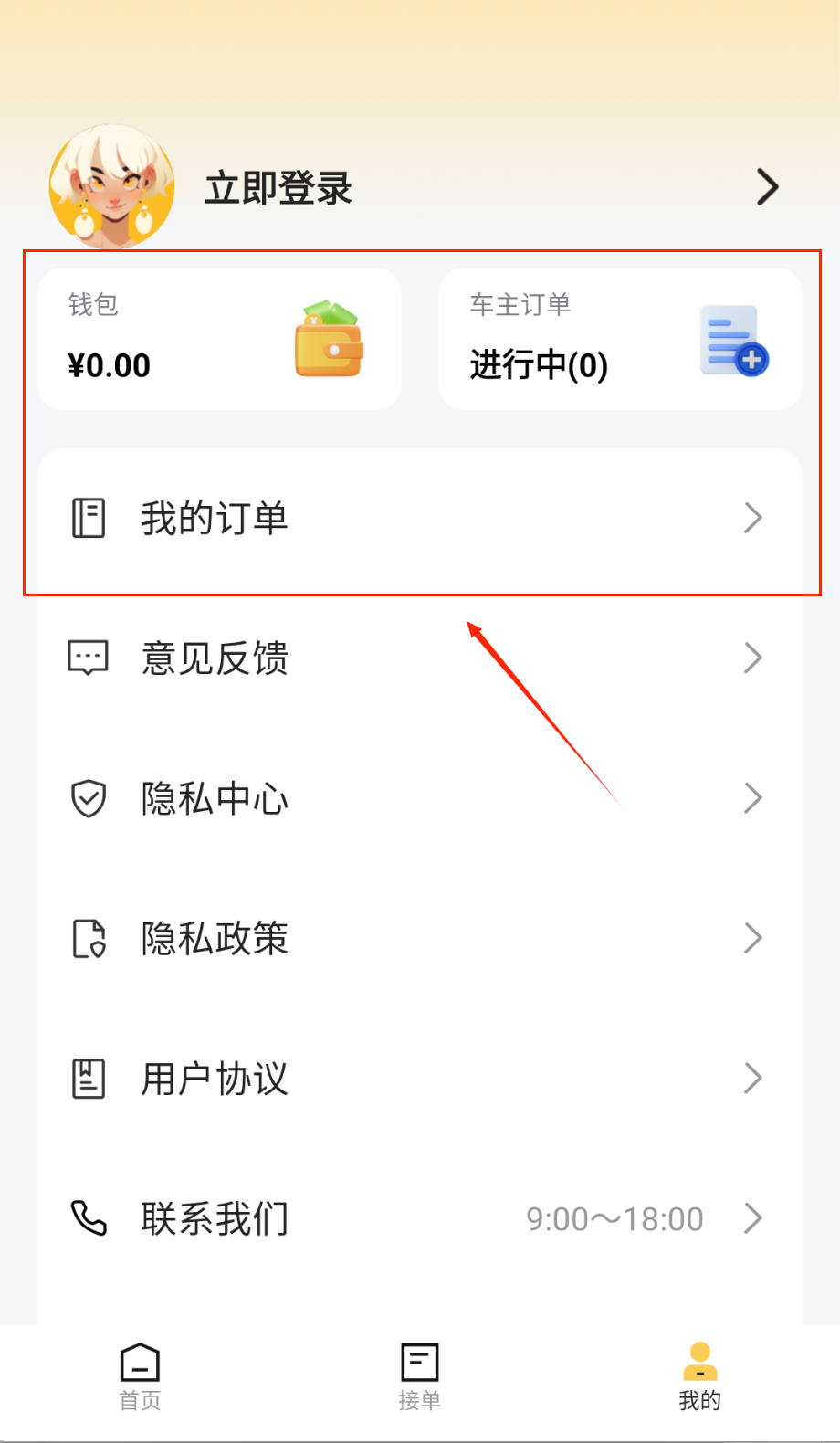Viewport: 840px width, 1443px height.
Task: Open 隐私中心 privacy center
Action: click(x=419, y=798)
